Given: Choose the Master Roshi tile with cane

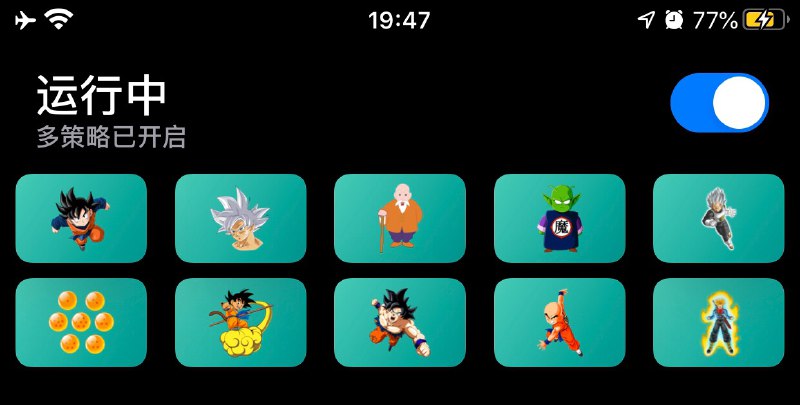Looking at the screenshot, I should pyautogui.click(x=399, y=218).
